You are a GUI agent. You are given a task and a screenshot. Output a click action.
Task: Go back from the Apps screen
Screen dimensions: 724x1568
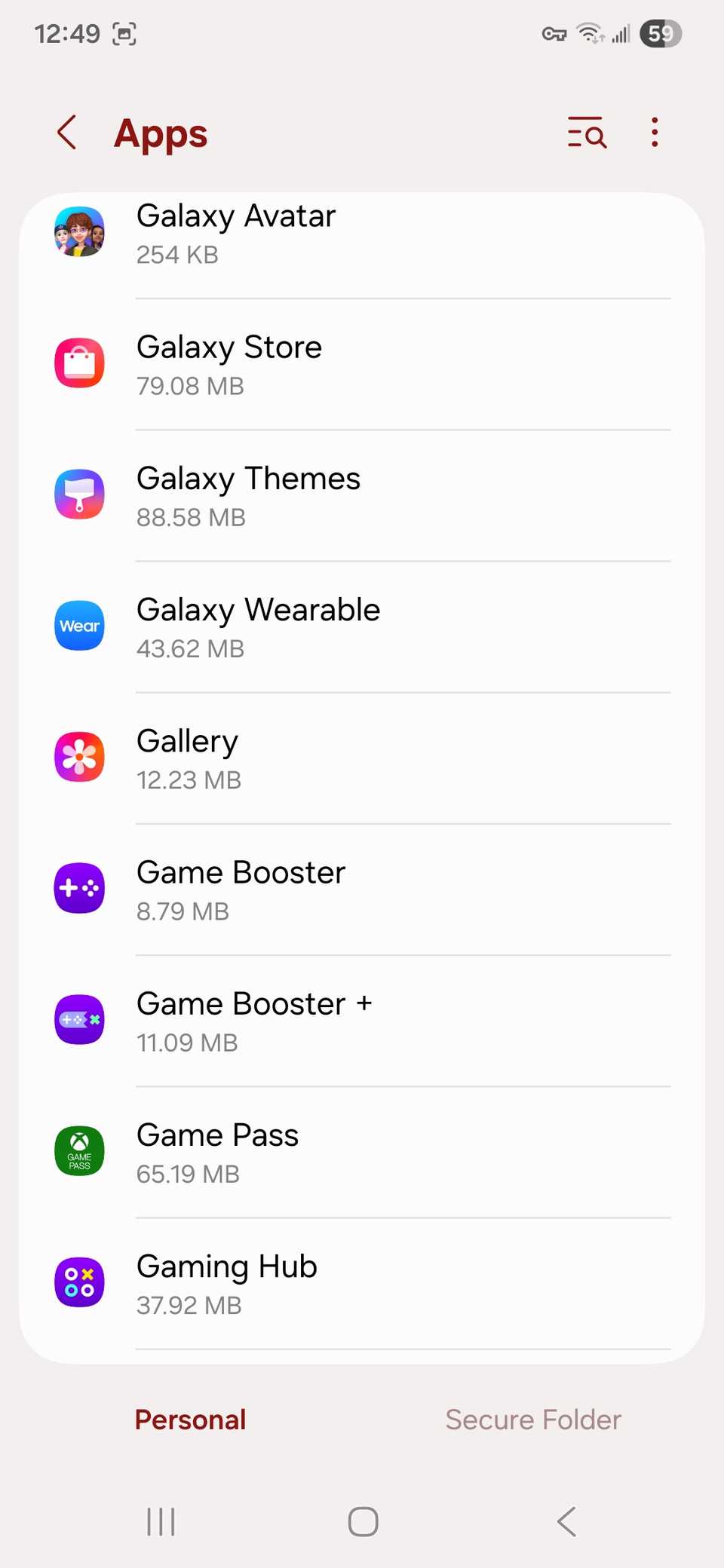pos(67,133)
